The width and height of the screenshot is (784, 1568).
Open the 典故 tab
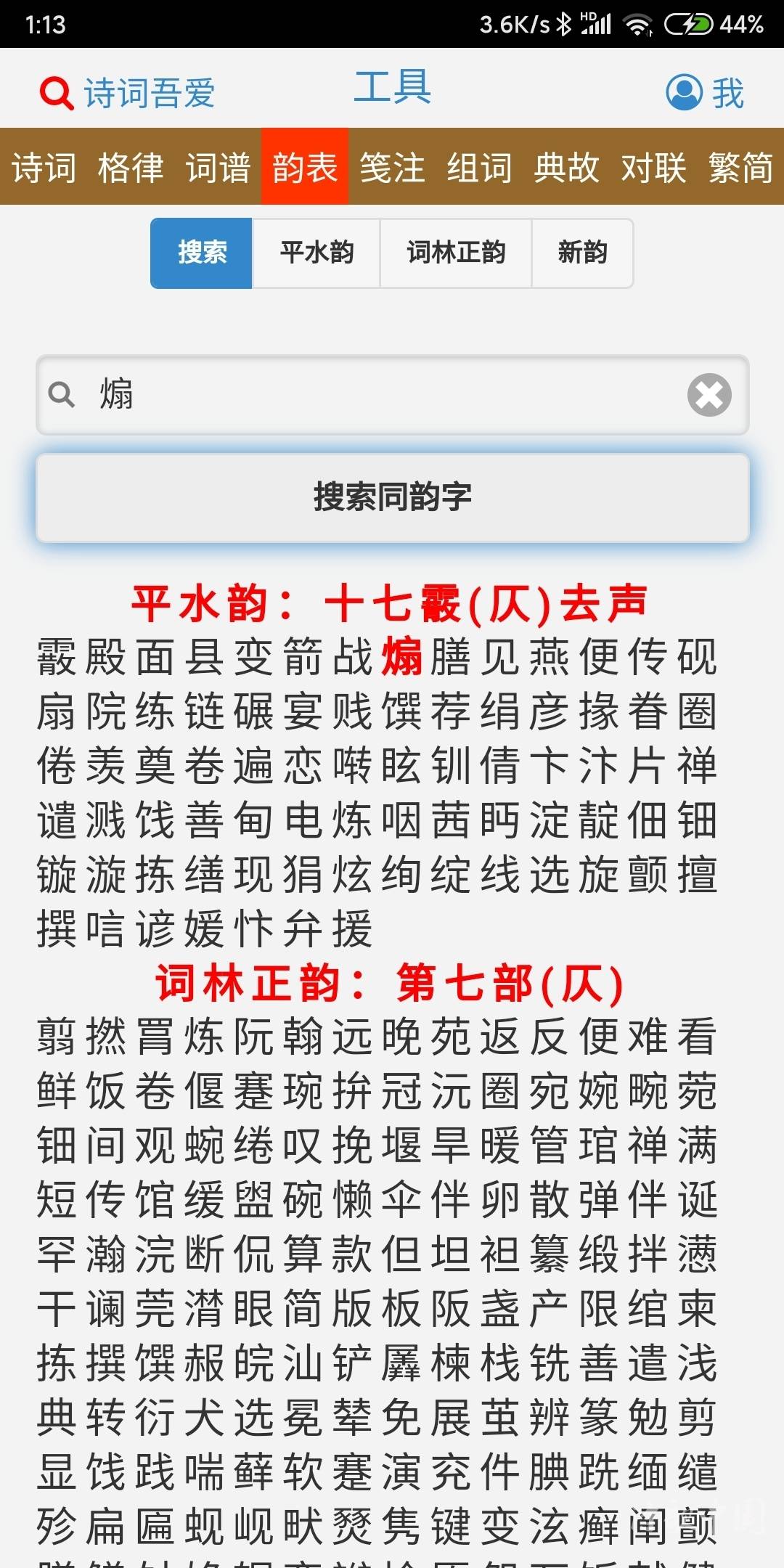(x=566, y=167)
